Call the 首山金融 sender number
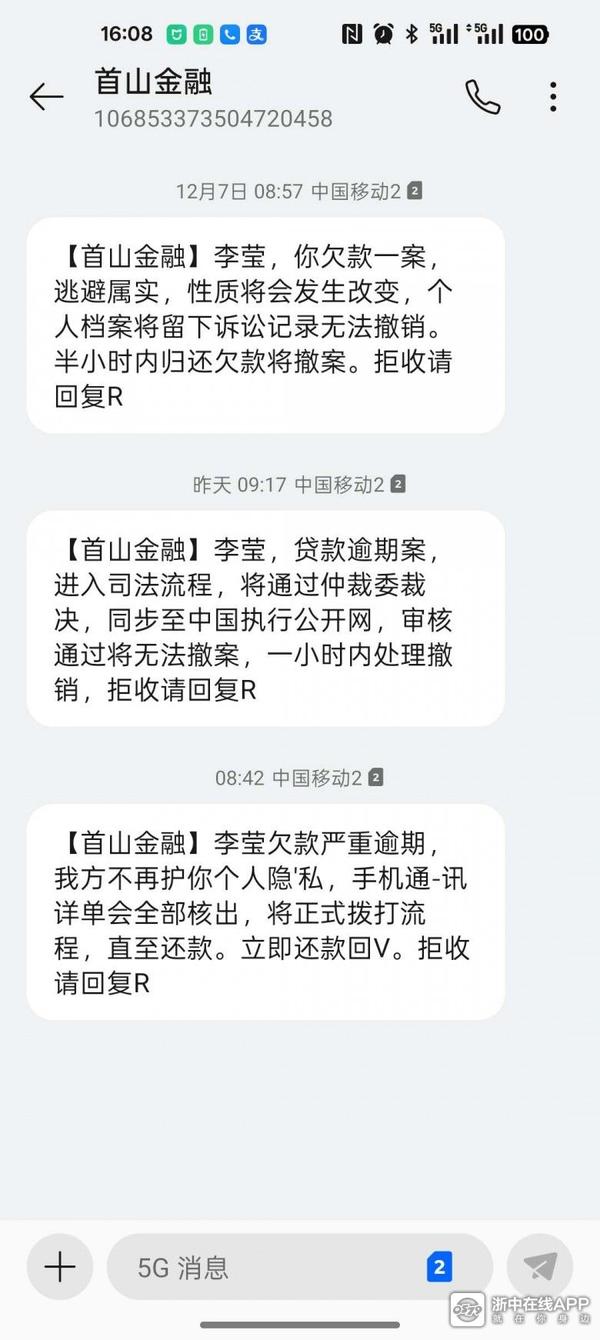Screen dimensions: 600x1340 pos(482,97)
